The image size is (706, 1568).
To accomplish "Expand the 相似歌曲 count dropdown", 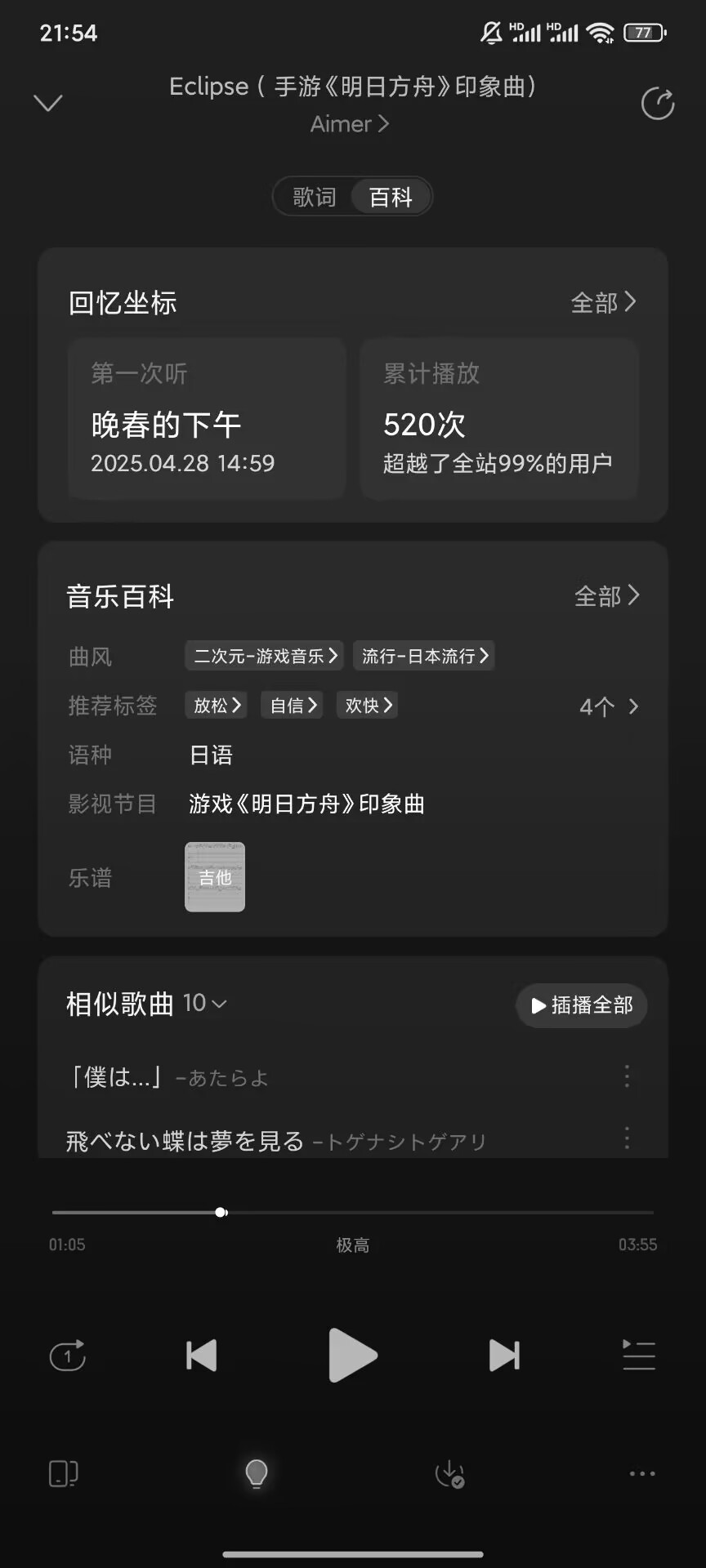I will click(205, 1003).
